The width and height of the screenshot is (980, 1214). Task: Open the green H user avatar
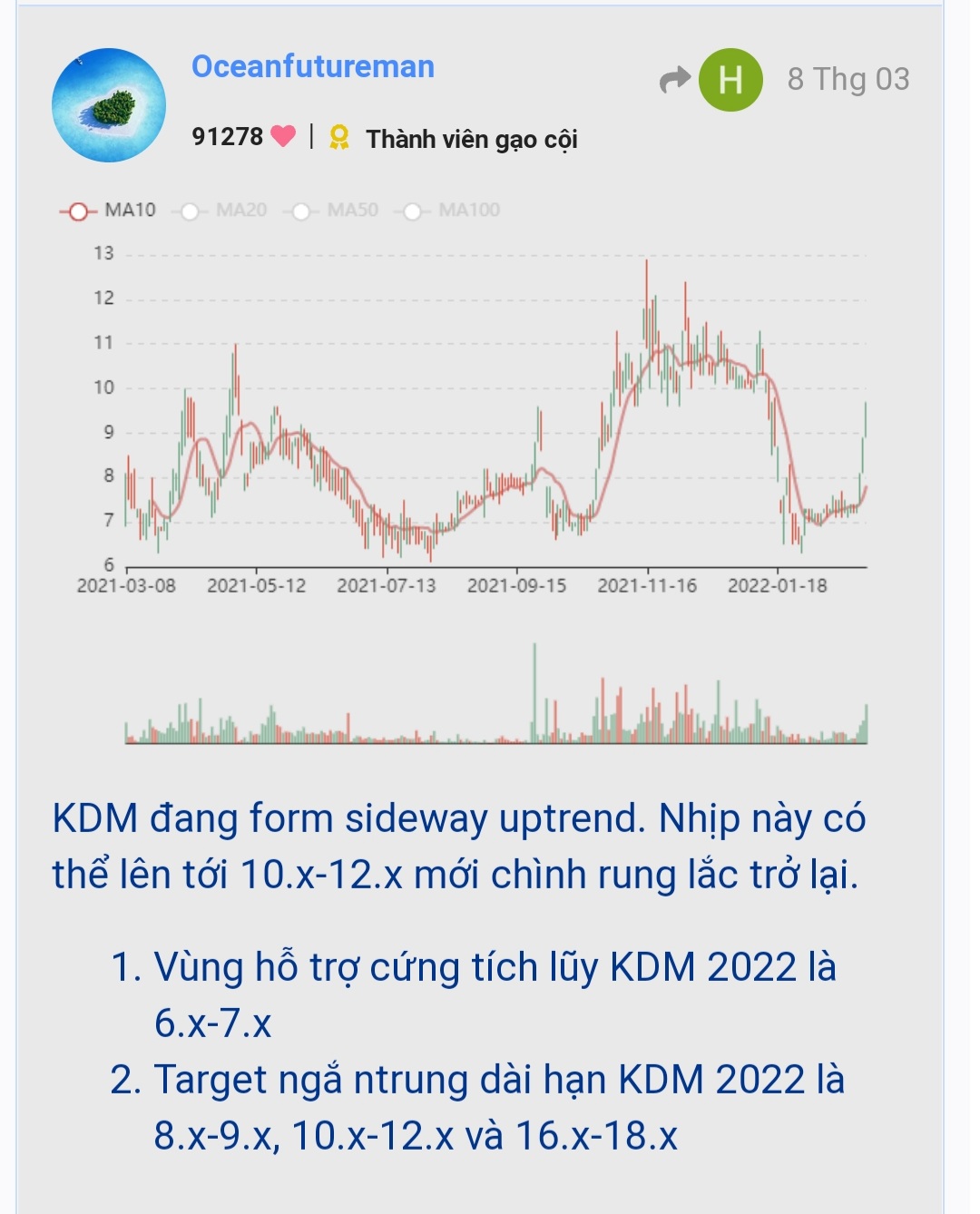pos(730,80)
